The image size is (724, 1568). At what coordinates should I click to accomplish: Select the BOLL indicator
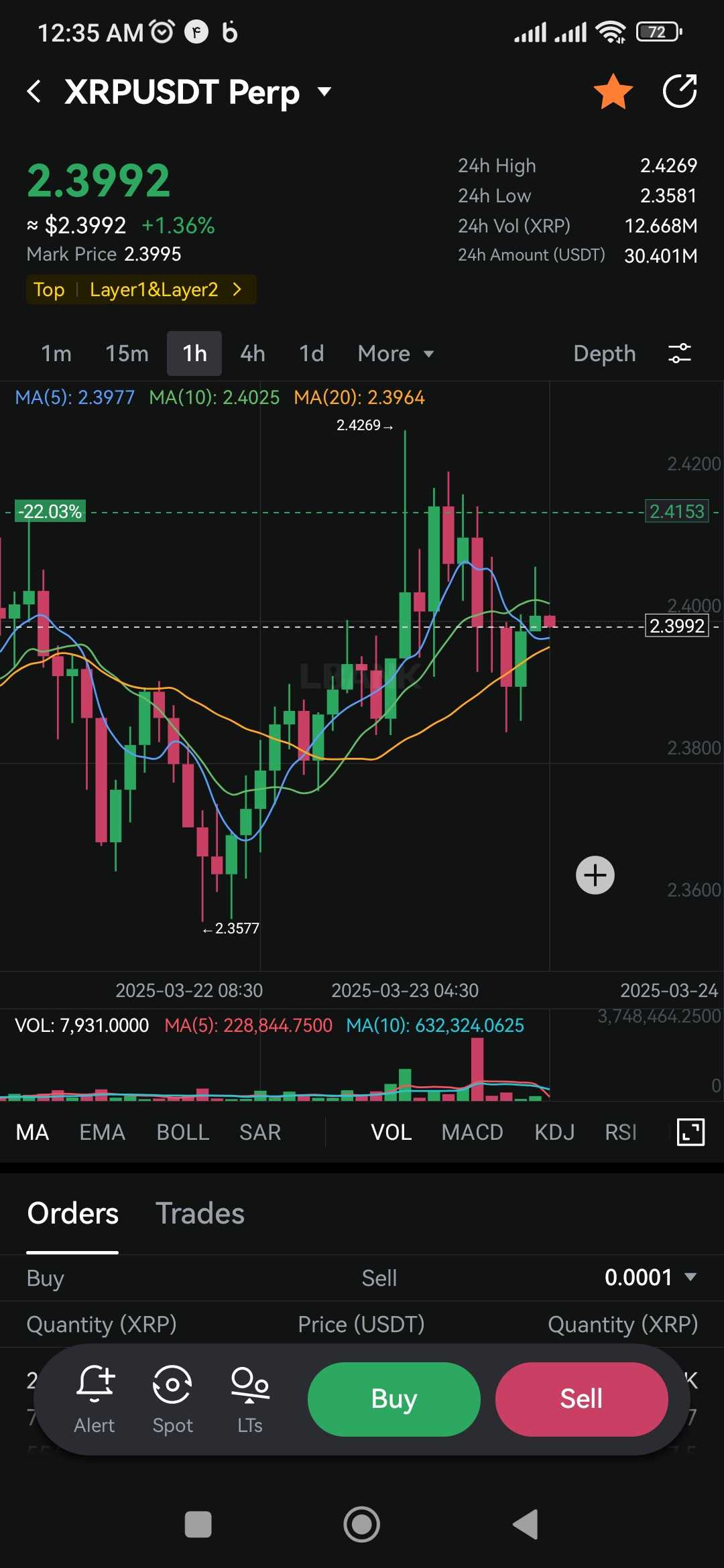tap(182, 1132)
